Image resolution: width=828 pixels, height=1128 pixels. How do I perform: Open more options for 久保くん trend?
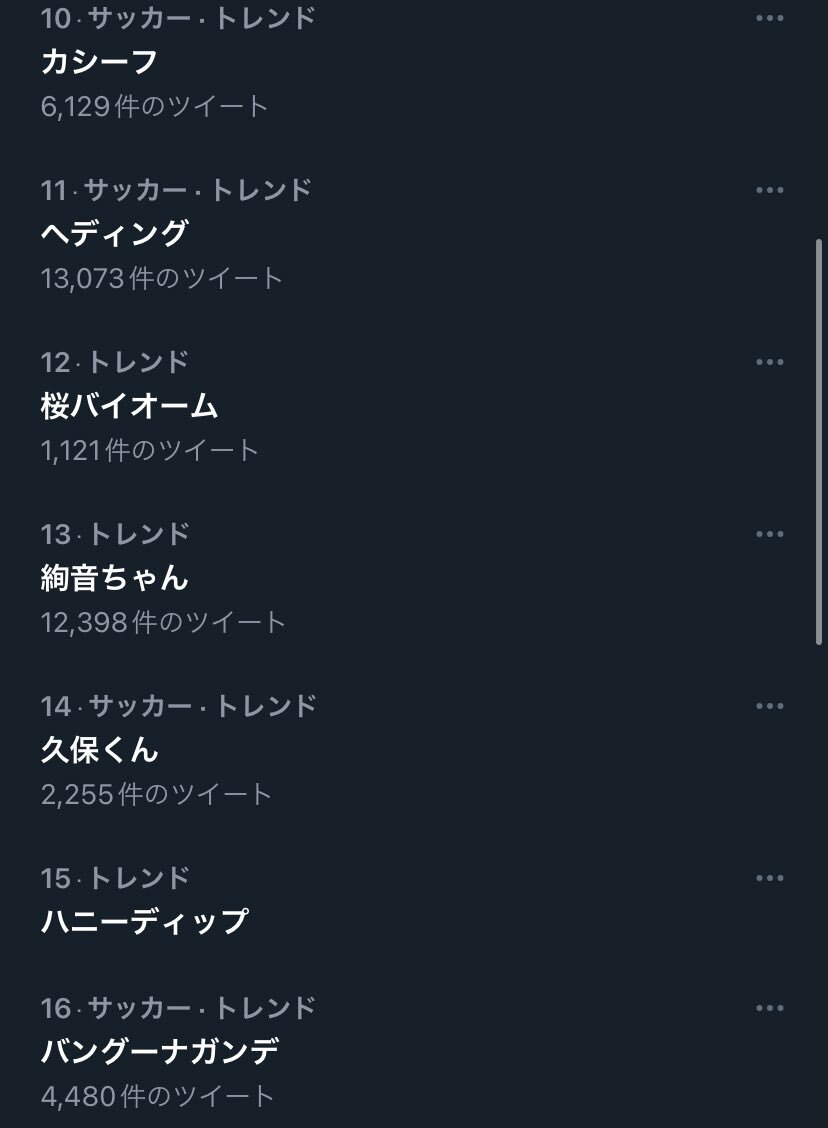(x=769, y=706)
